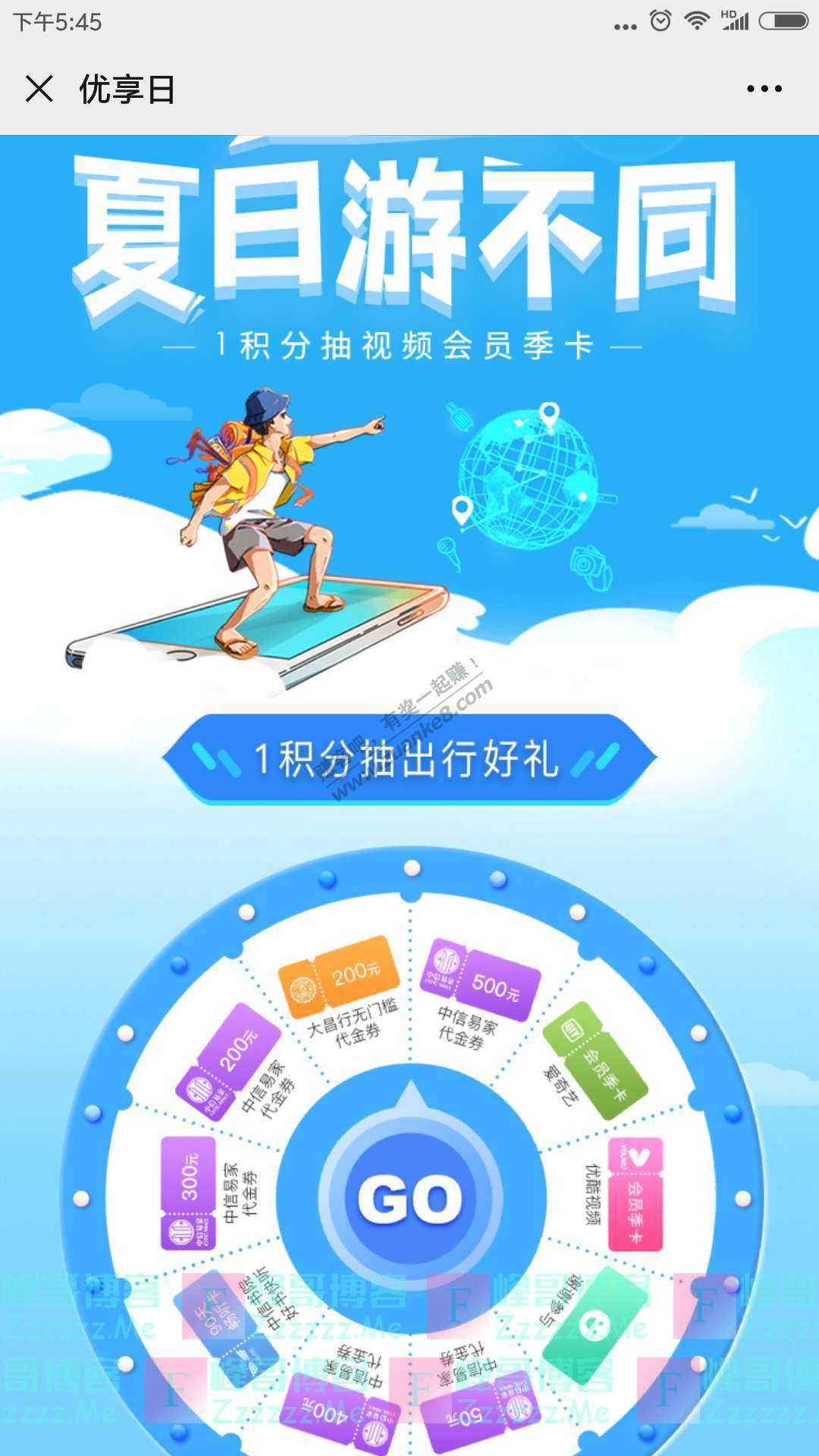Tap GO to spin the prize wheel

409,1199
